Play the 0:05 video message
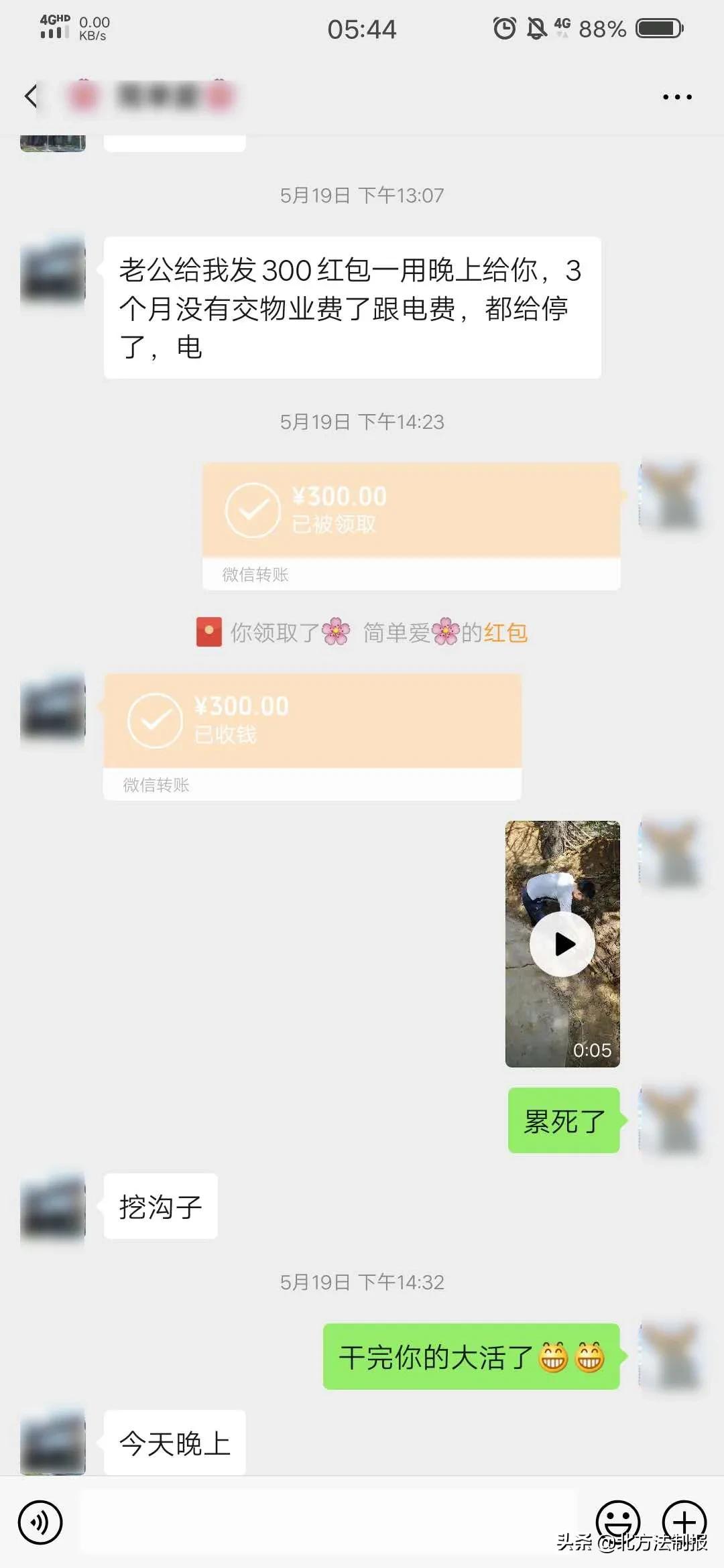Screen dimensions: 724x1568 click(563, 941)
